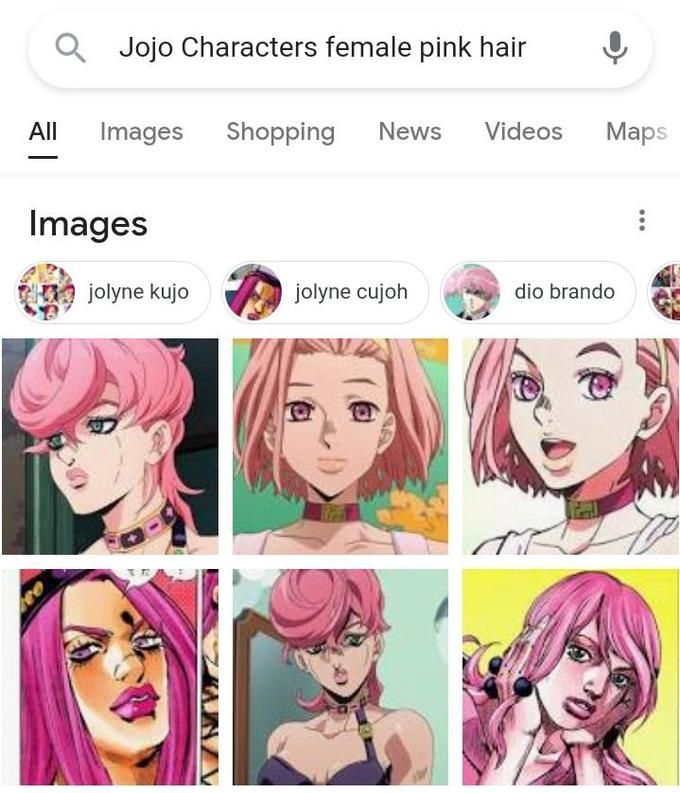
Task: Select the jolyne cujoh chip
Action: (326, 292)
